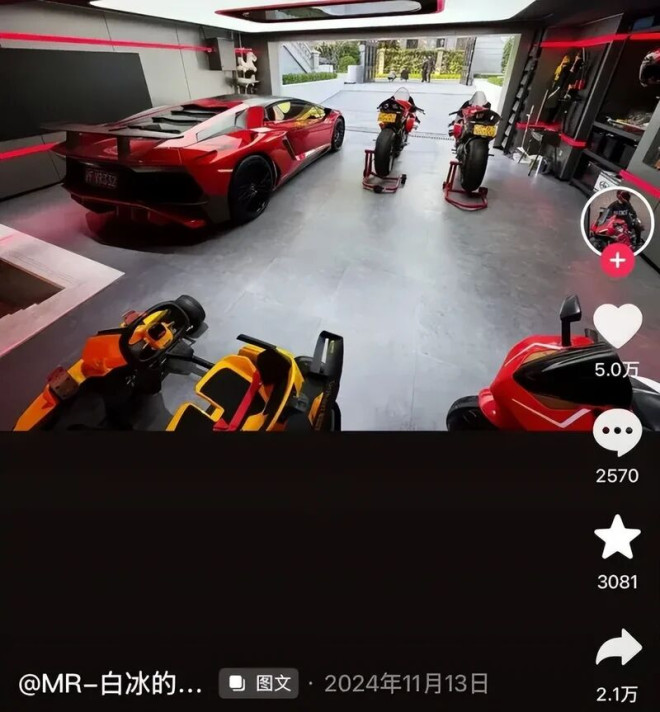Share this post
The image size is (660, 712).
(617, 648)
